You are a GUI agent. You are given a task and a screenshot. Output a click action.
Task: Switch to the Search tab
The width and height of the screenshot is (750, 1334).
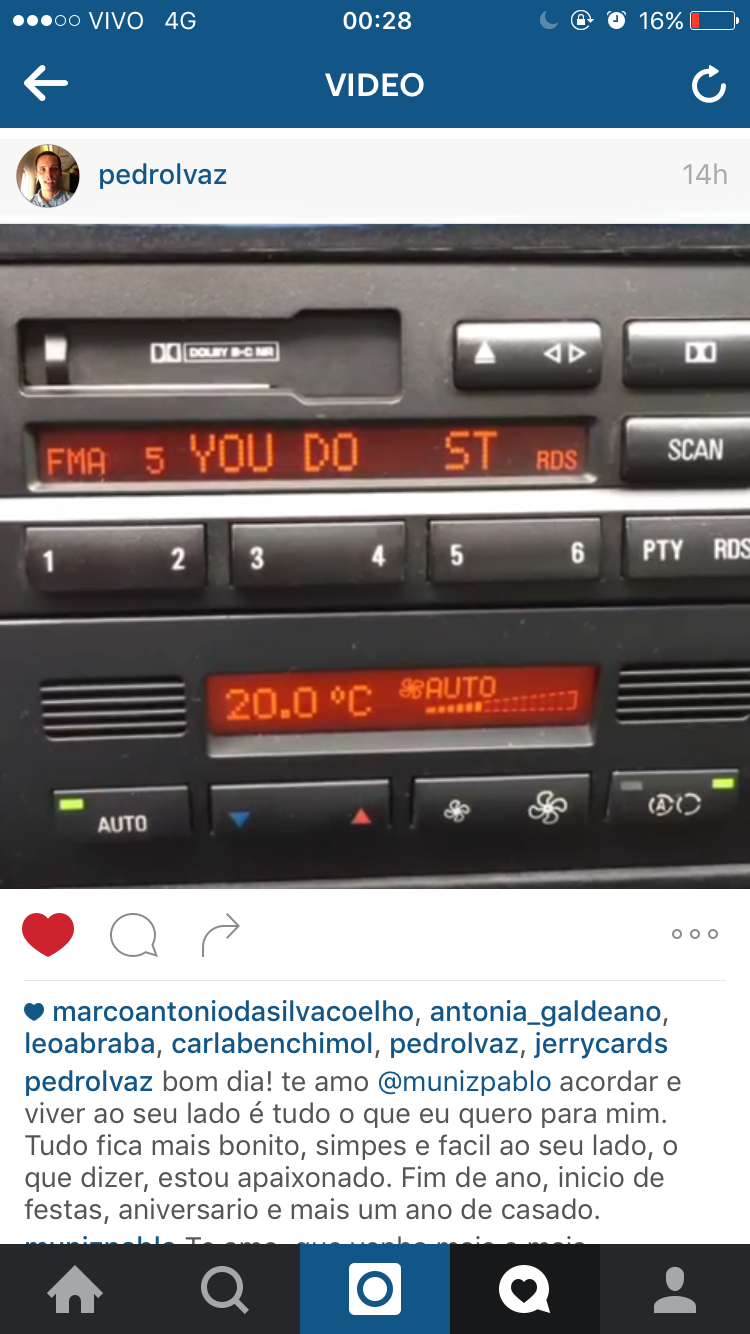(x=225, y=1290)
